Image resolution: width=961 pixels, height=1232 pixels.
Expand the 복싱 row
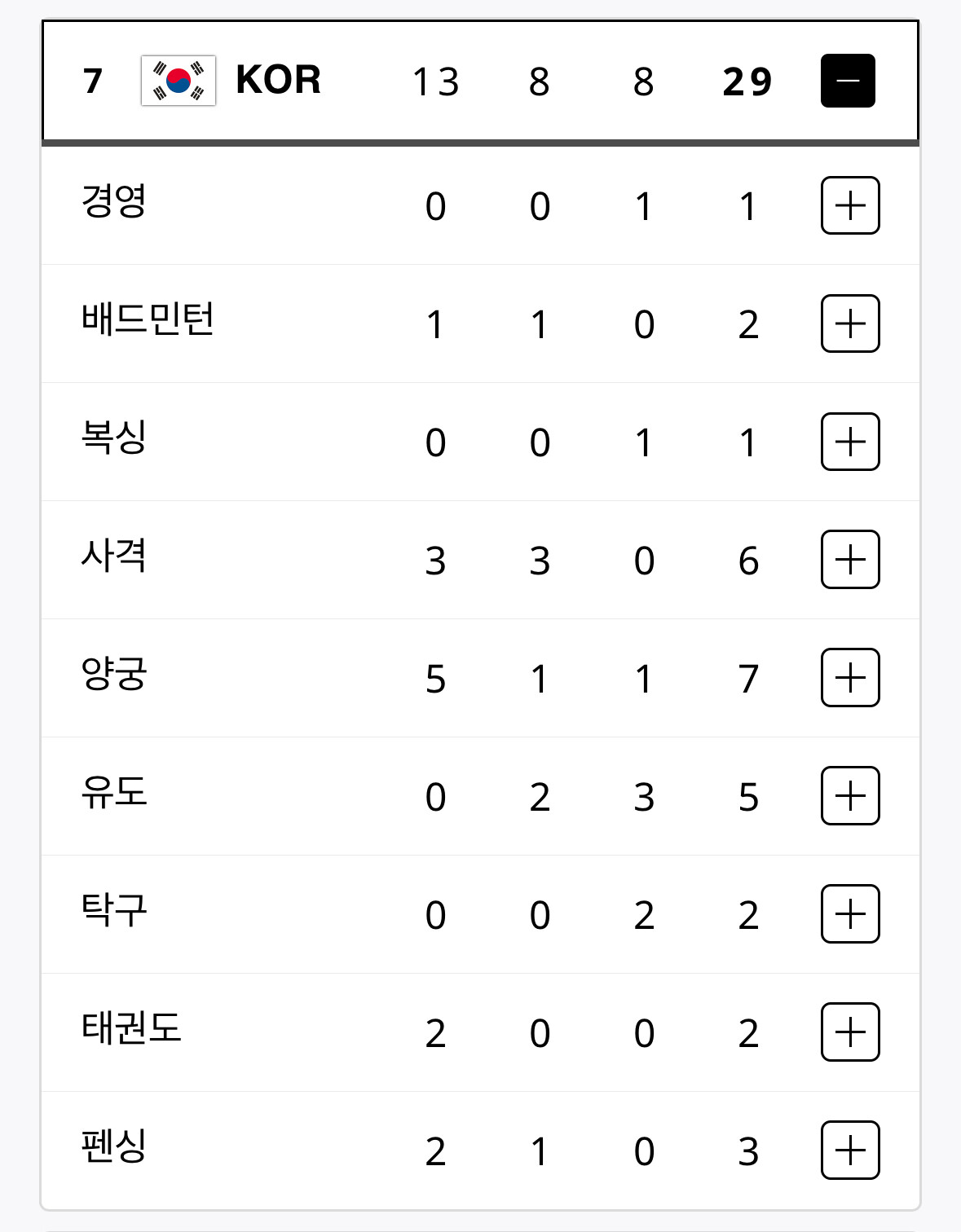[x=850, y=442]
